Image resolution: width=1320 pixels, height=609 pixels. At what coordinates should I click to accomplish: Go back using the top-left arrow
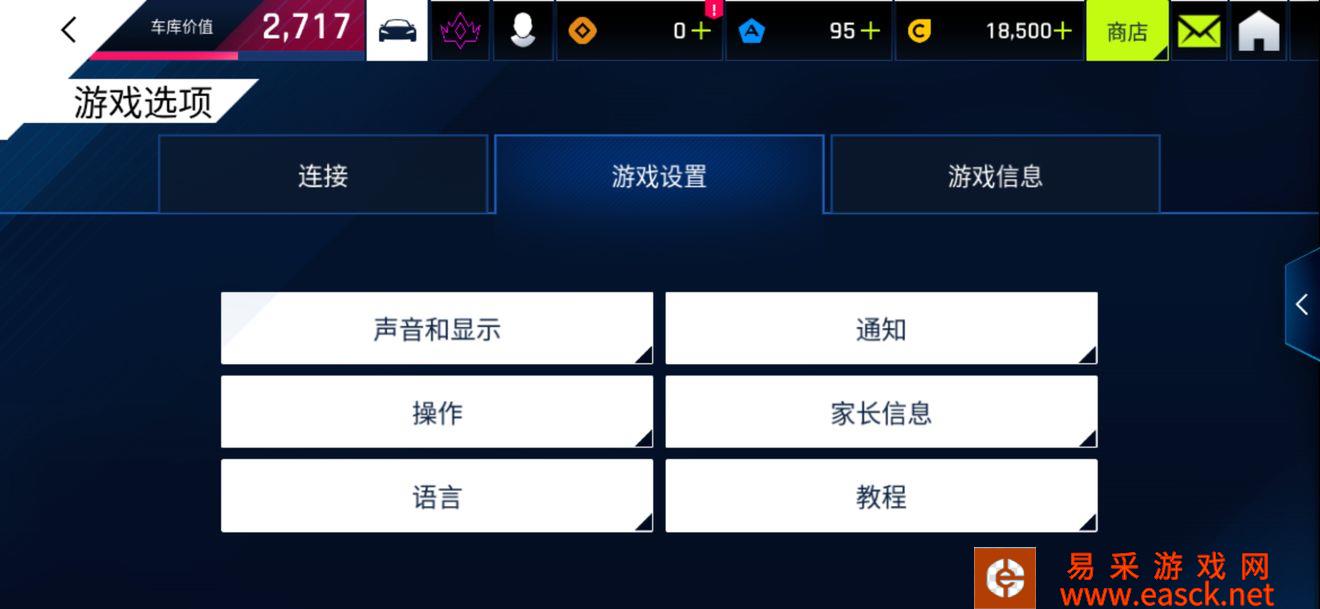pos(68,30)
